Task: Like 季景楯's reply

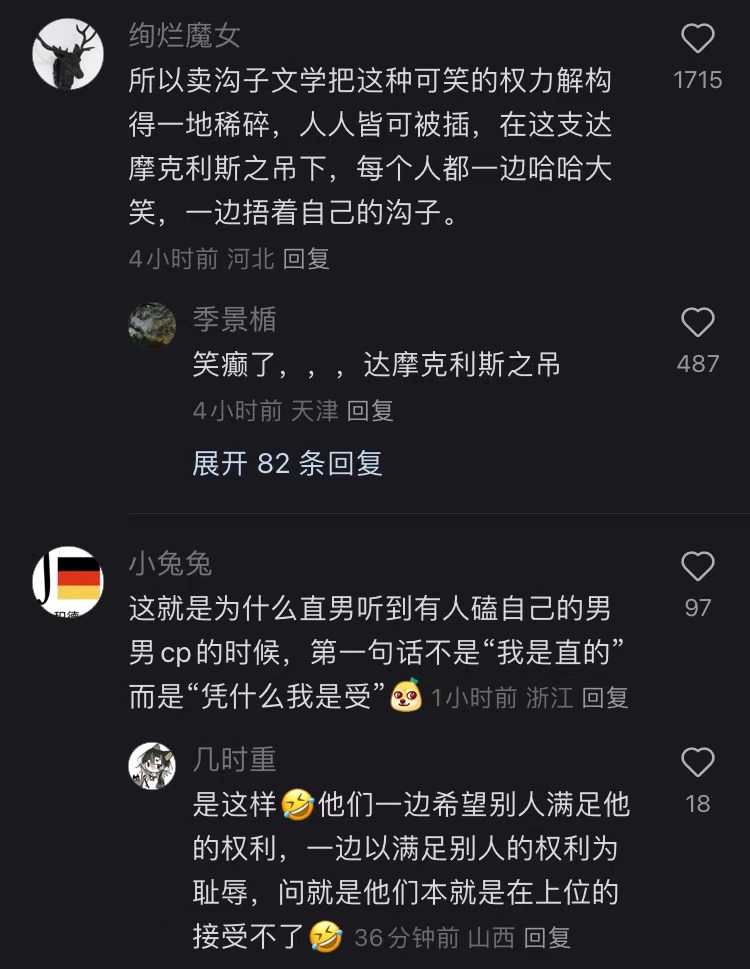Action: [697, 323]
